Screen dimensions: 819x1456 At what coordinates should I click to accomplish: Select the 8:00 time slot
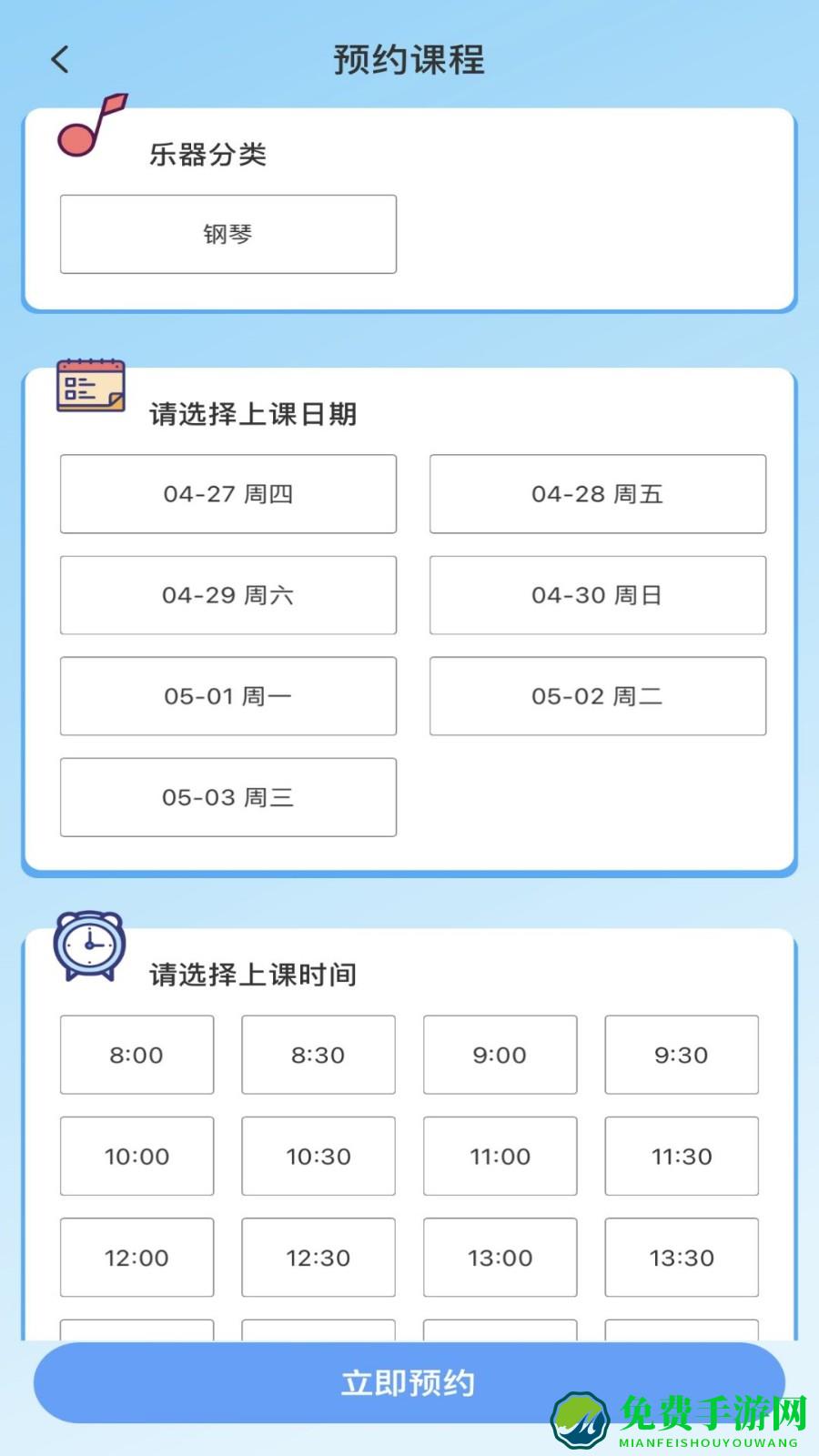[x=136, y=1055]
